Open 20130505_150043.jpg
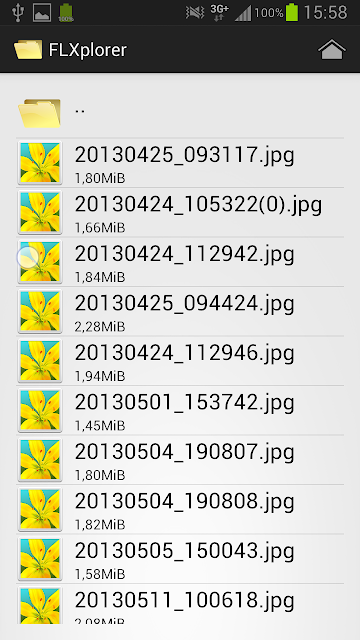The width and height of the screenshot is (360, 640). pos(180,559)
